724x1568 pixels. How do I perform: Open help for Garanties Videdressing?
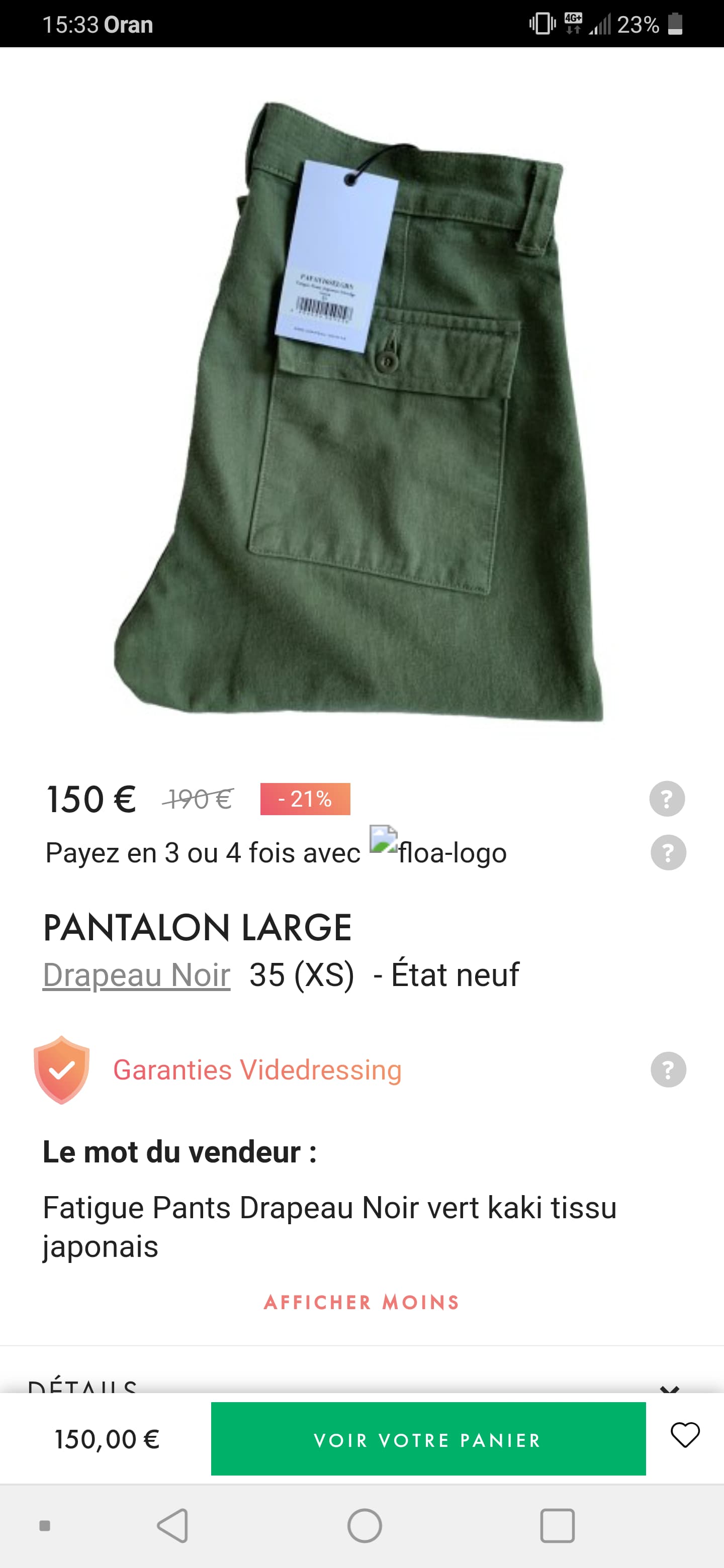click(x=668, y=1069)
